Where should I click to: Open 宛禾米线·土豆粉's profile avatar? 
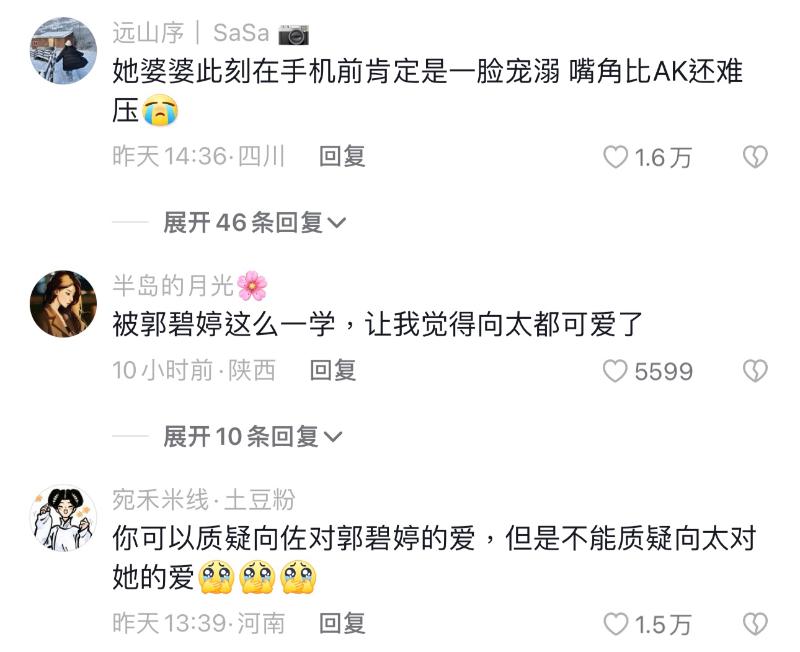pos(64,518)
